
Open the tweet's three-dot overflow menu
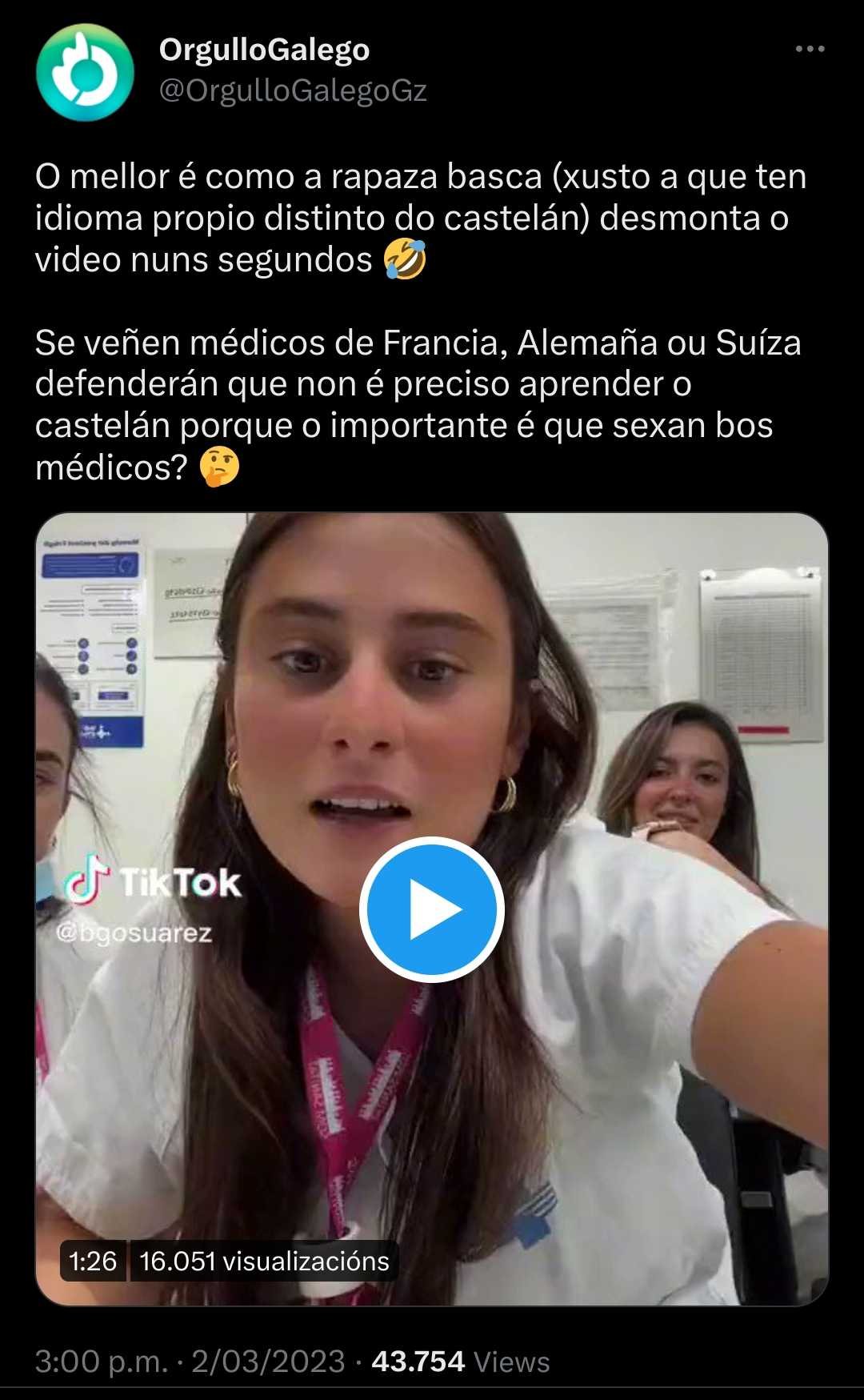(x=810, y=50)
